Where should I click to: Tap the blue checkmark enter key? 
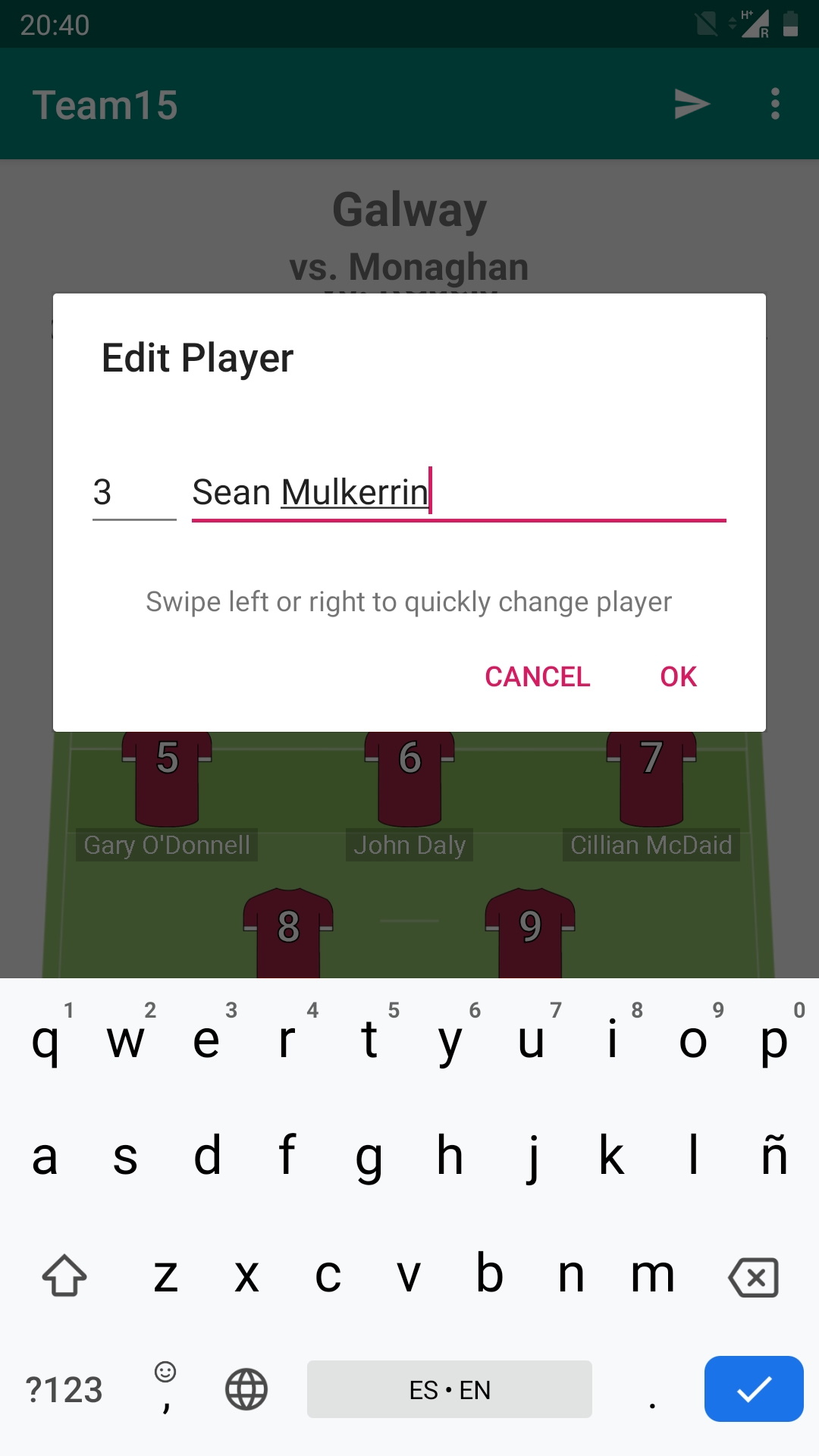(754, 1389)
